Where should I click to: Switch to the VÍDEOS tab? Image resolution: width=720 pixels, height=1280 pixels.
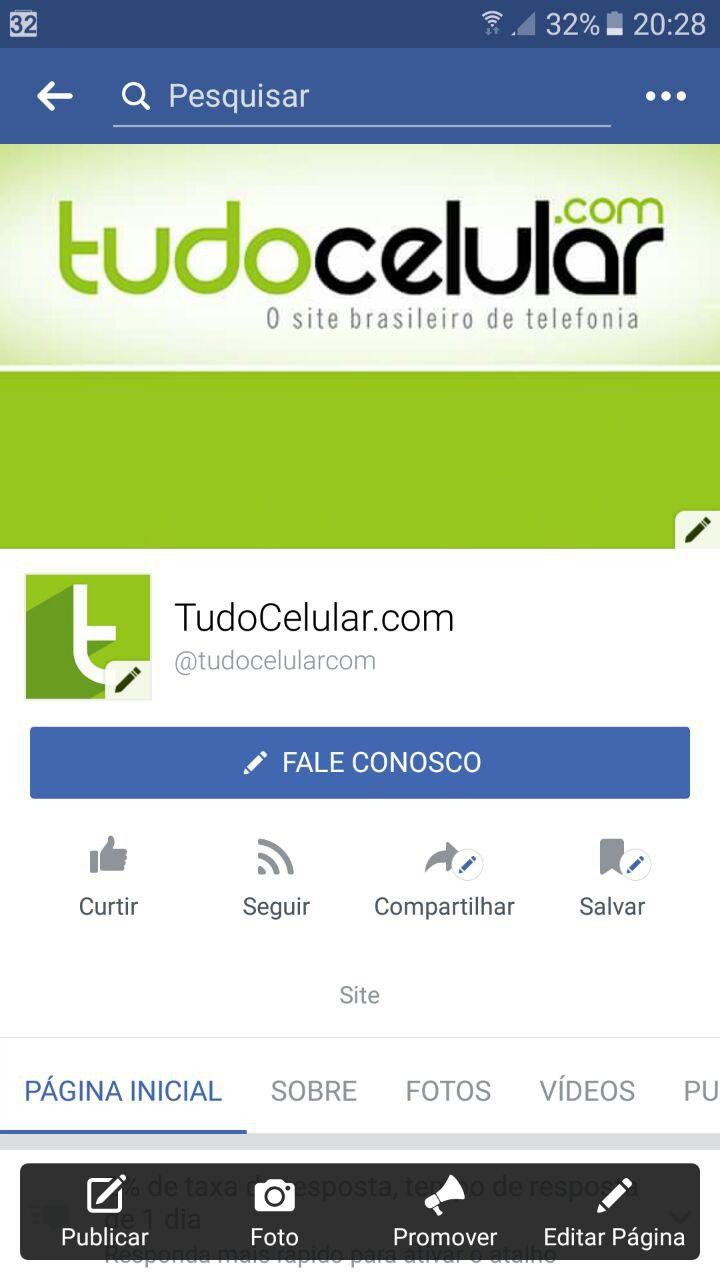coord(587,1090)
